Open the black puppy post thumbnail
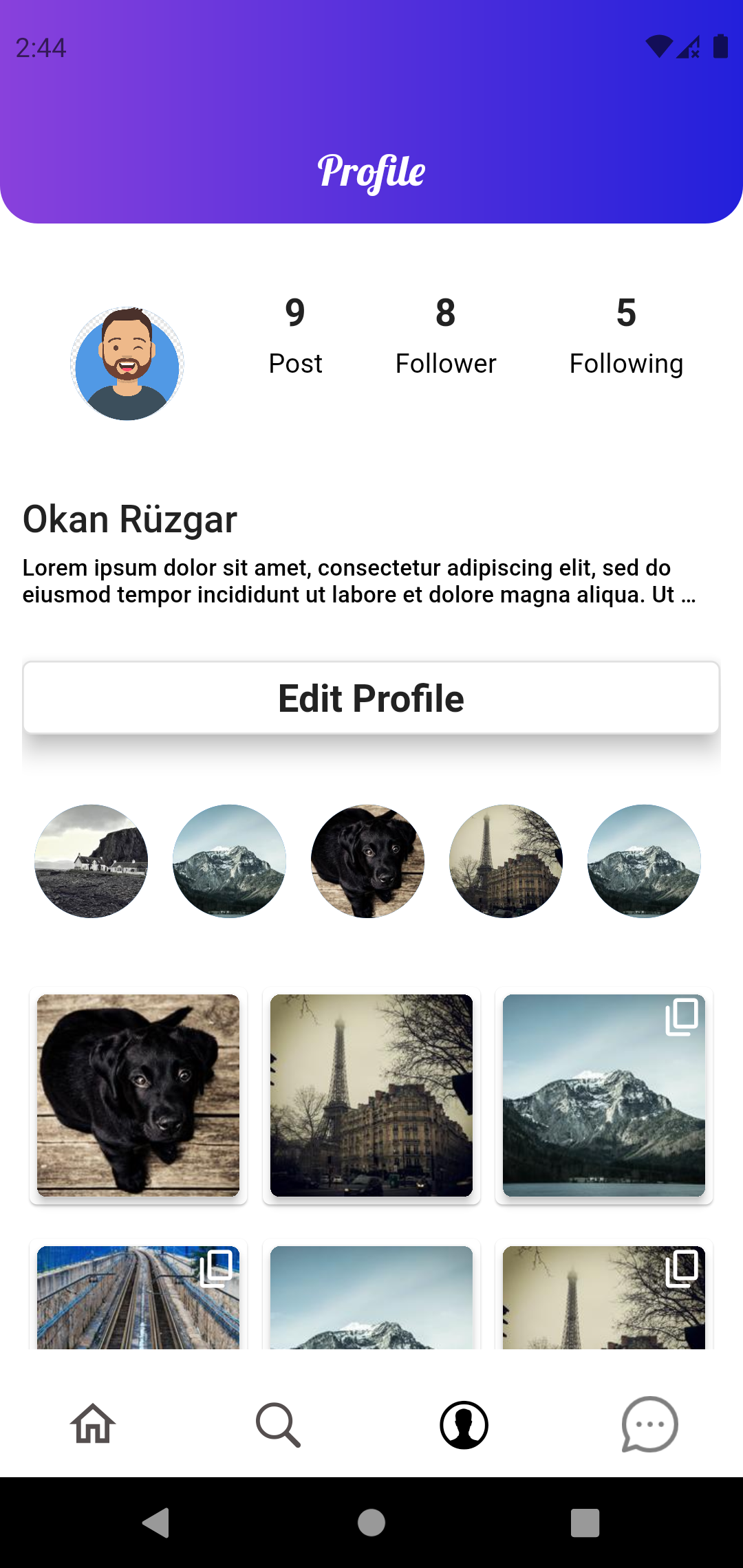 tap(138, 1095)
